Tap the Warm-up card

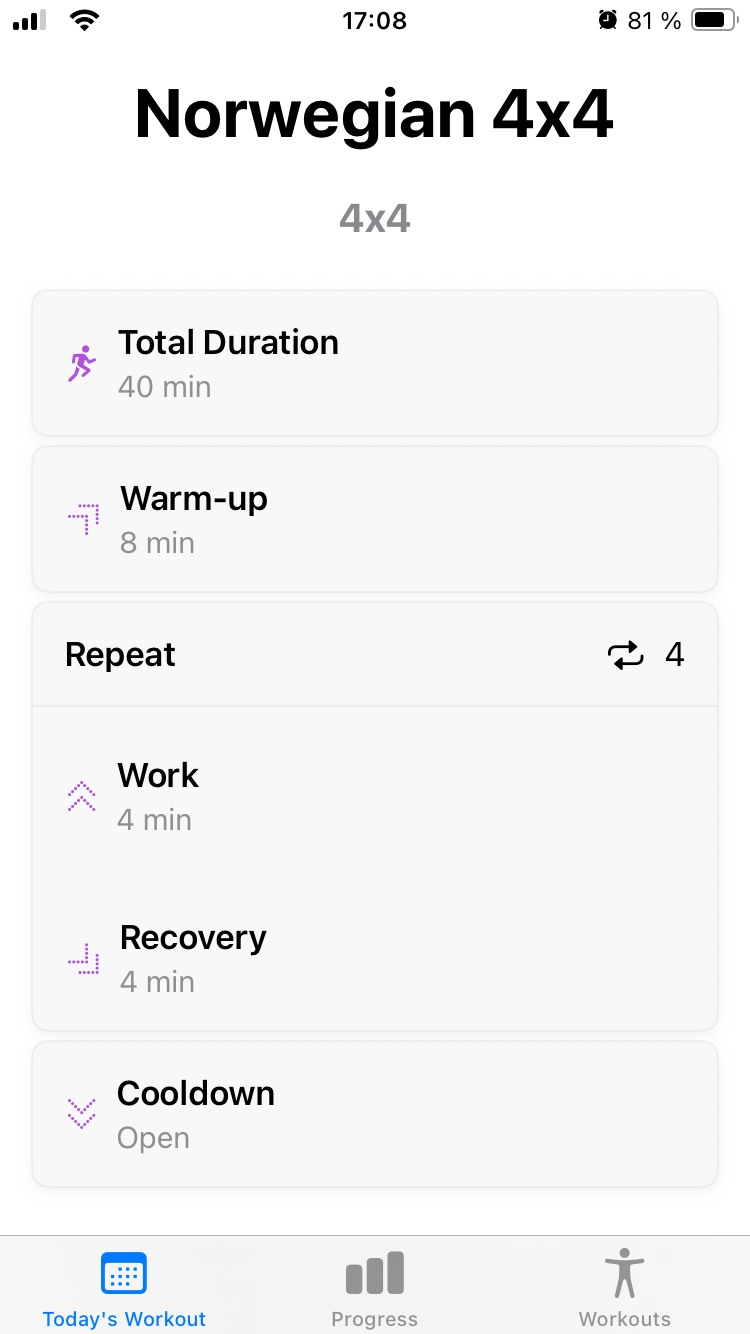pos(374,519)
